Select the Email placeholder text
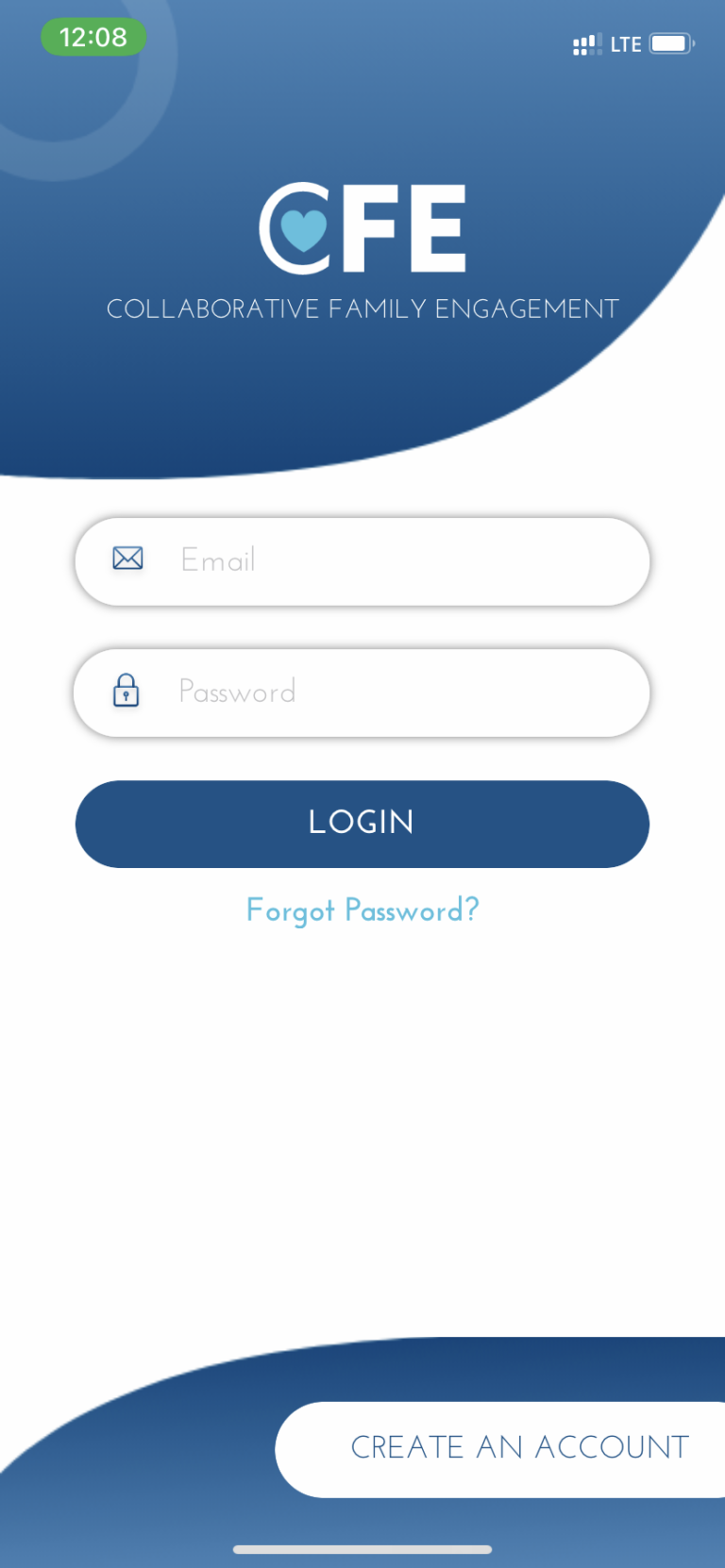 coord(217,560)
